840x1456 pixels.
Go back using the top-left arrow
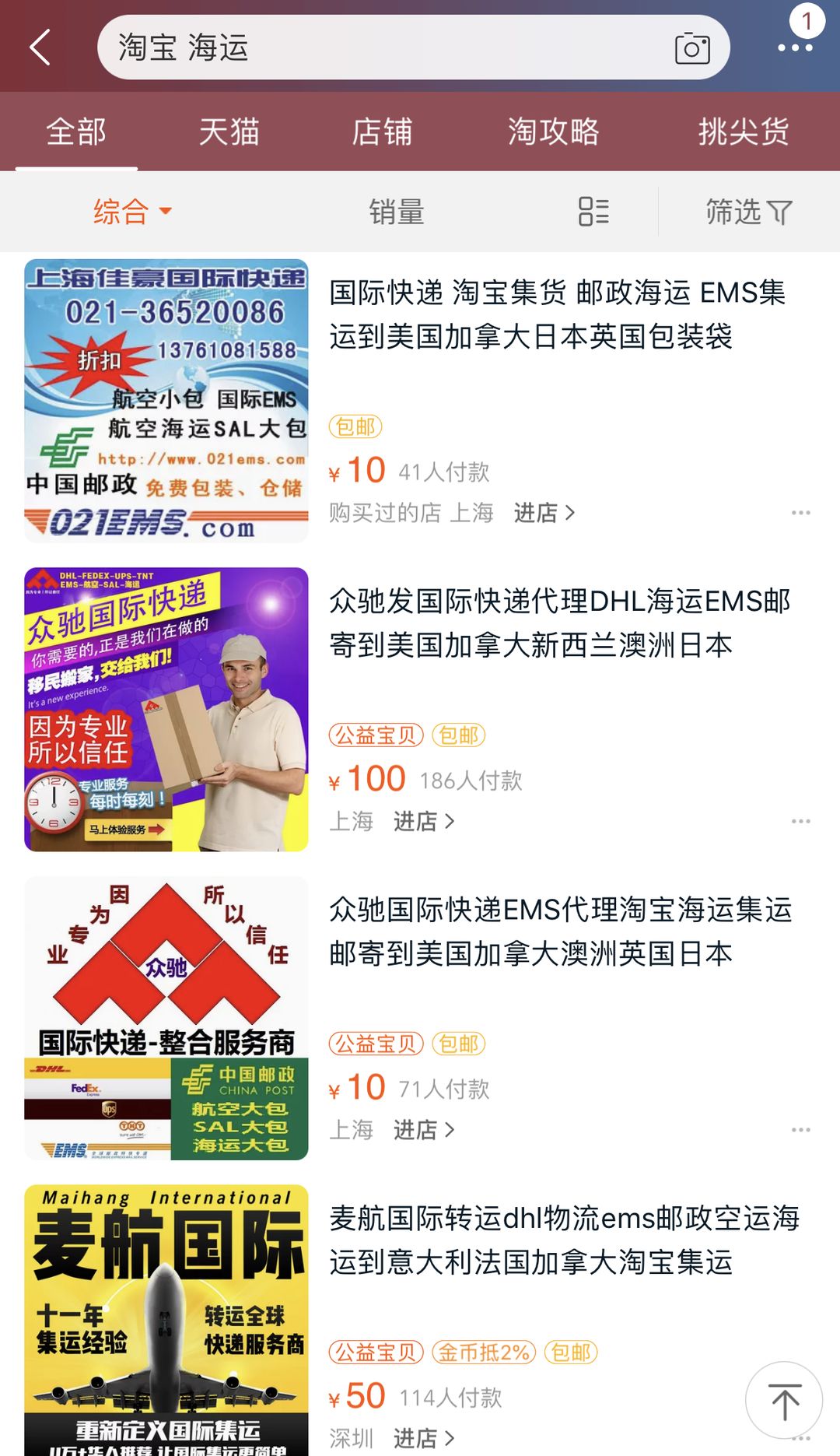(x=40, y=47)
